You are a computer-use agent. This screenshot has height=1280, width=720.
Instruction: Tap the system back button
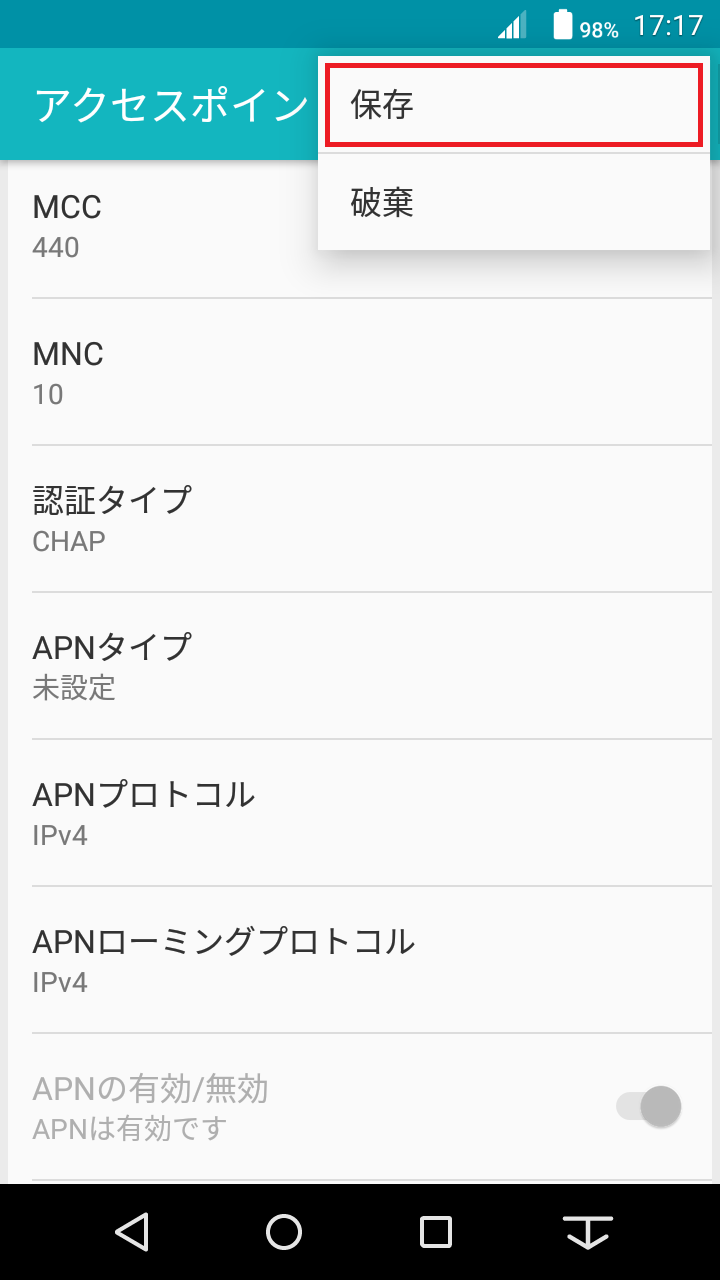click(x=132, y=1232)
